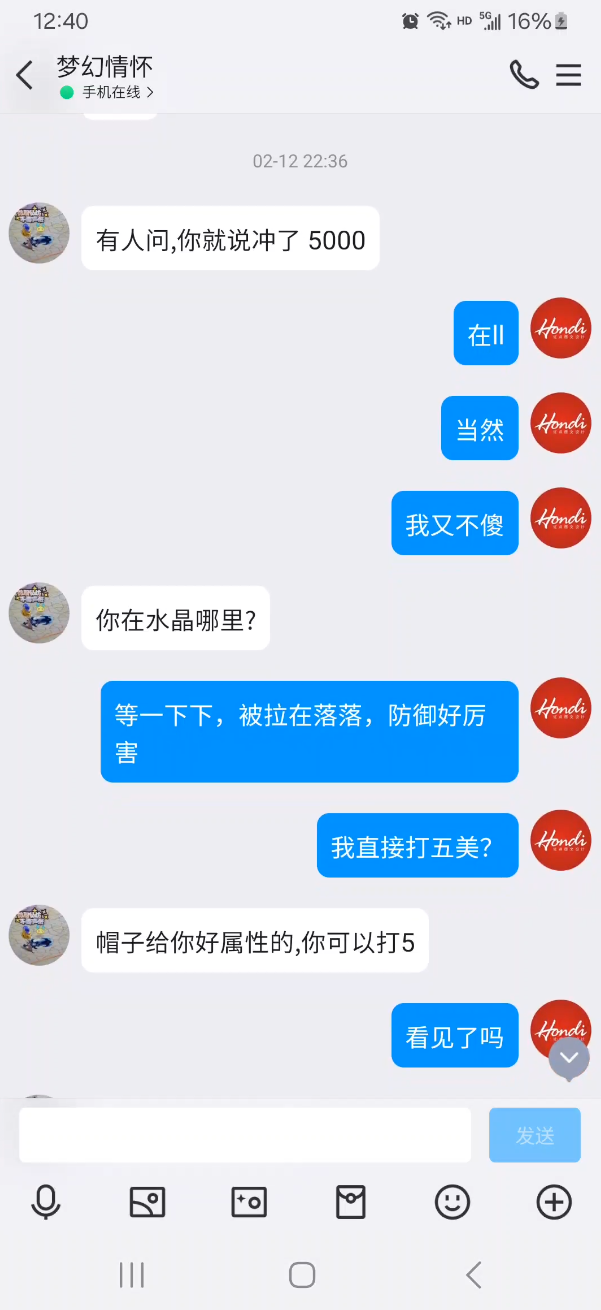The width and height of the screenshot is (601, 1310).
Task: Go back from the 梦幻情怀 chat
Action: tap(25, 75)
